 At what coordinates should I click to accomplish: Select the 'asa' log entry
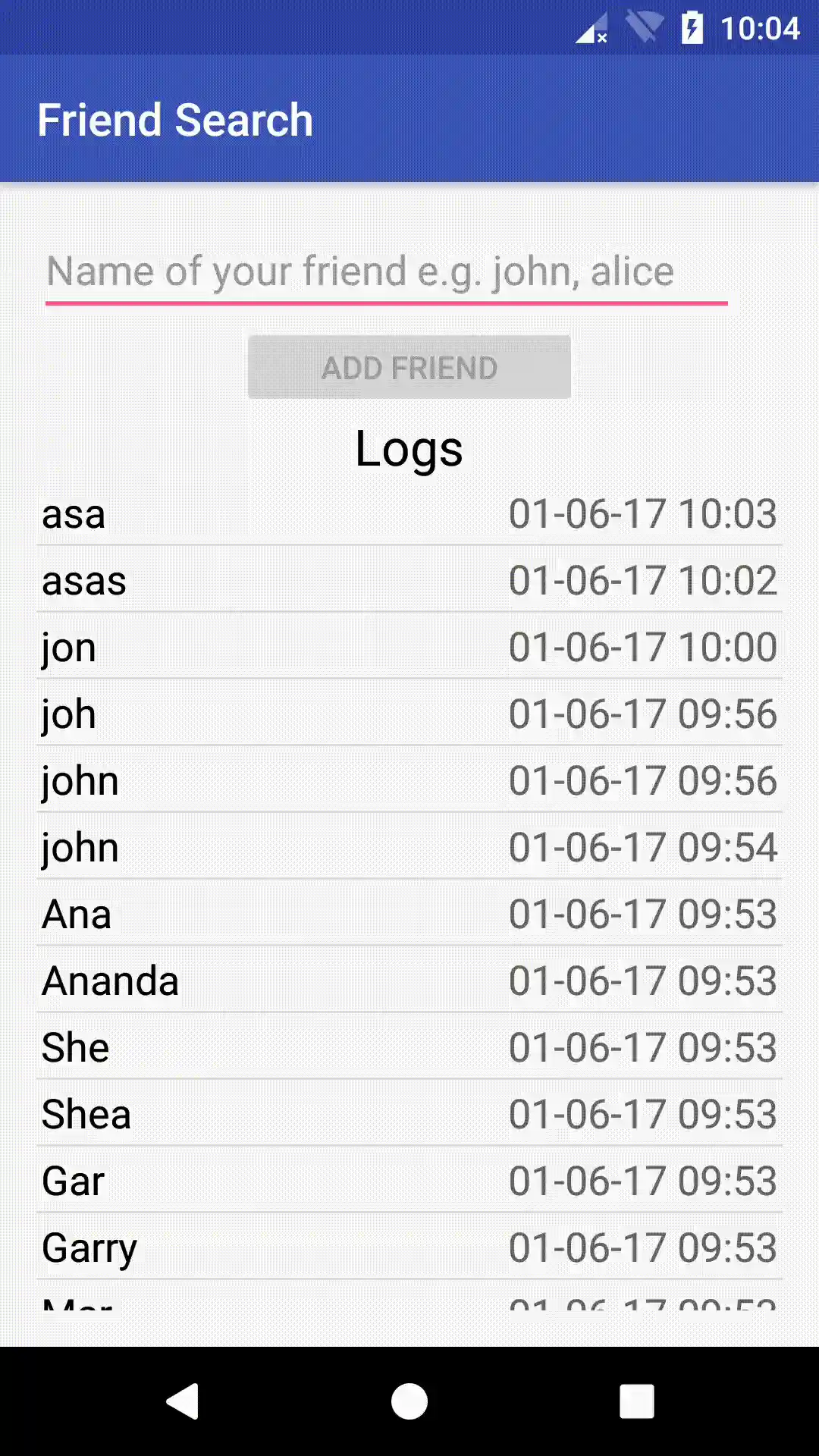pyautogui.click(x=409, y=514)
